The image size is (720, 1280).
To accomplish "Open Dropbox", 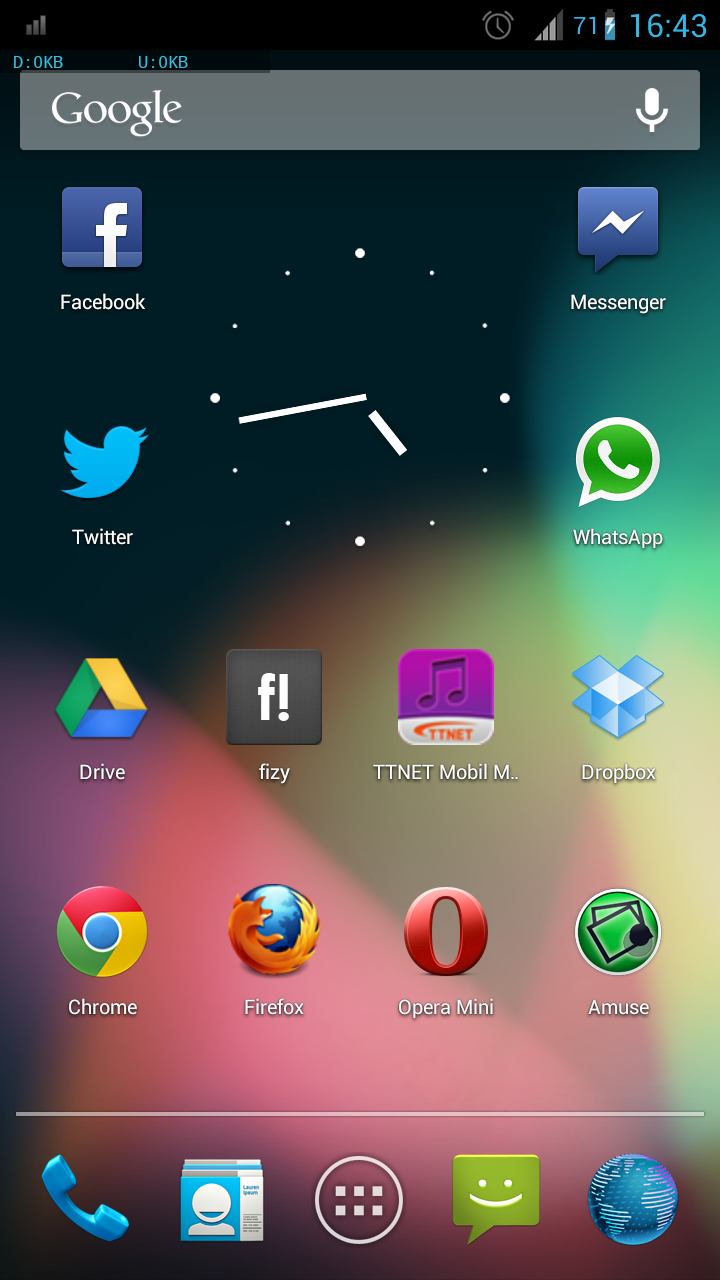I will [617, 698].
